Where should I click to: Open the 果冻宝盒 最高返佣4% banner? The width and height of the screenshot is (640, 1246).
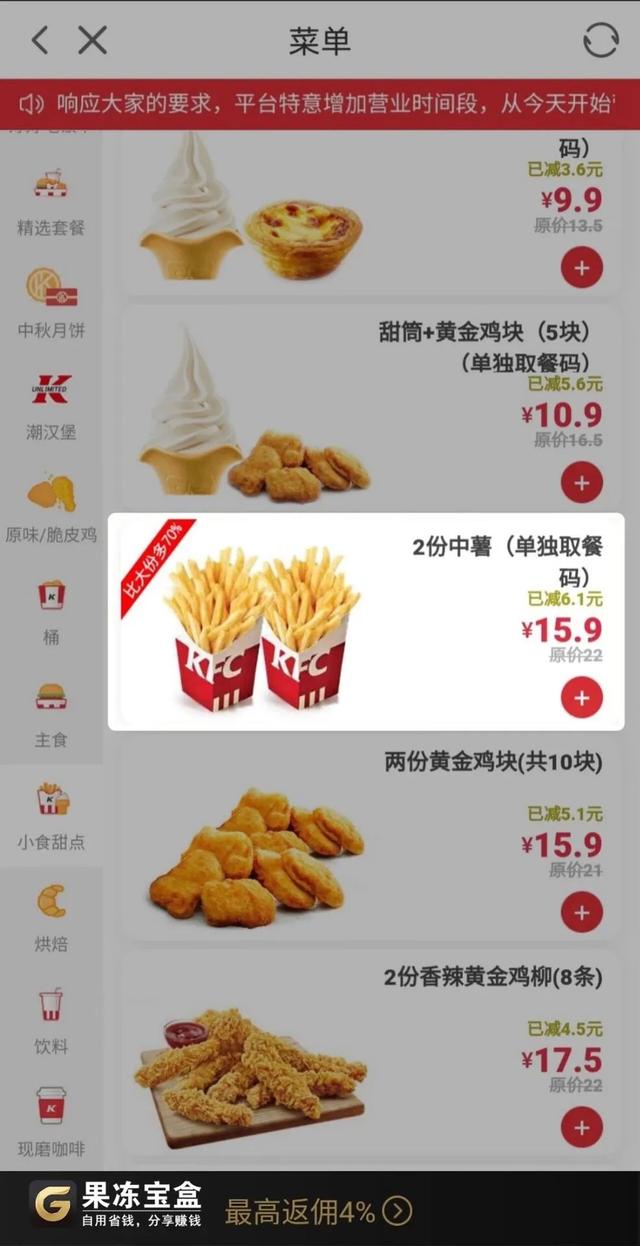tap(320, 1209)
